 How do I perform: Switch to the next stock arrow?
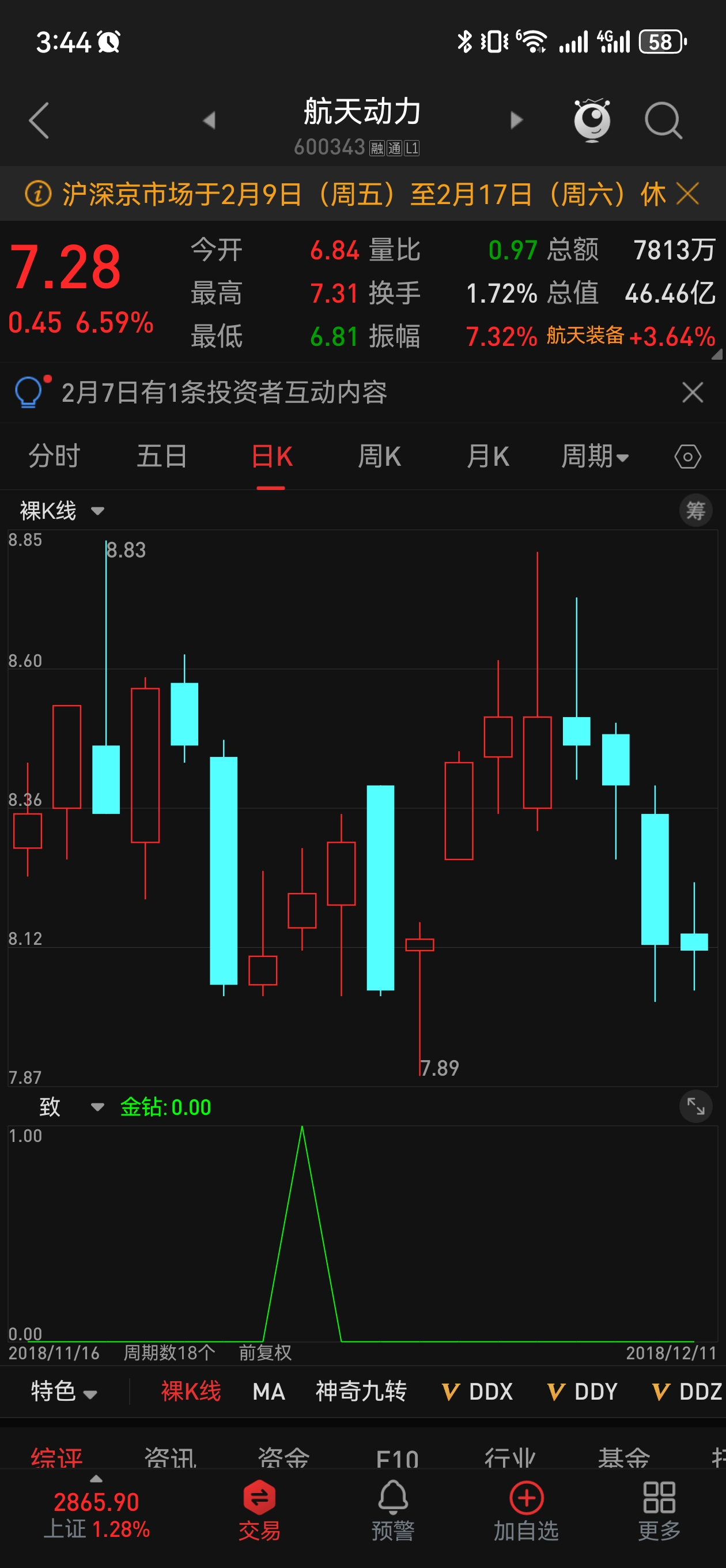pyautogui.click(x=516, y=120)
